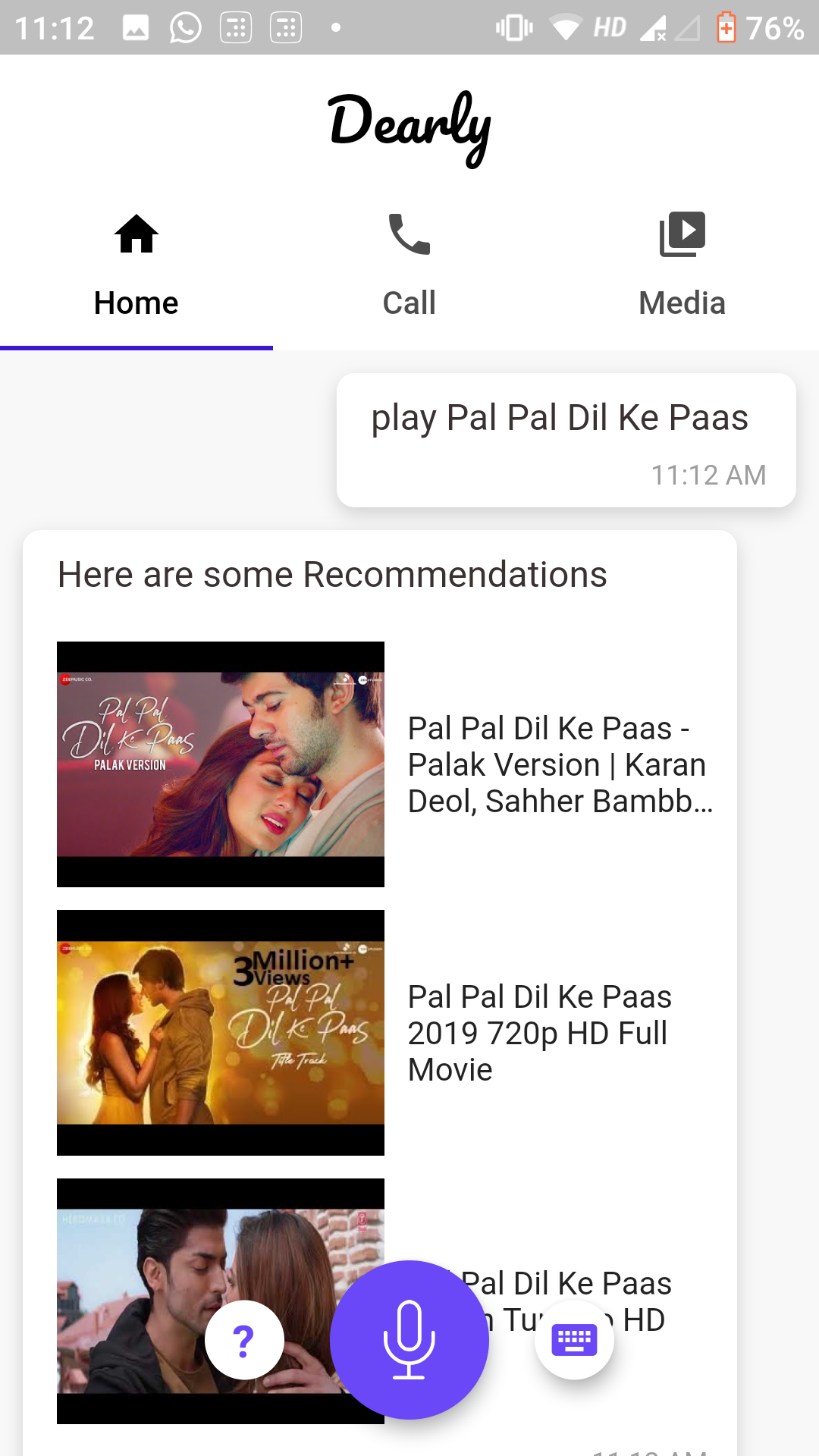Open the keyboard input button

click(574, 1340)
